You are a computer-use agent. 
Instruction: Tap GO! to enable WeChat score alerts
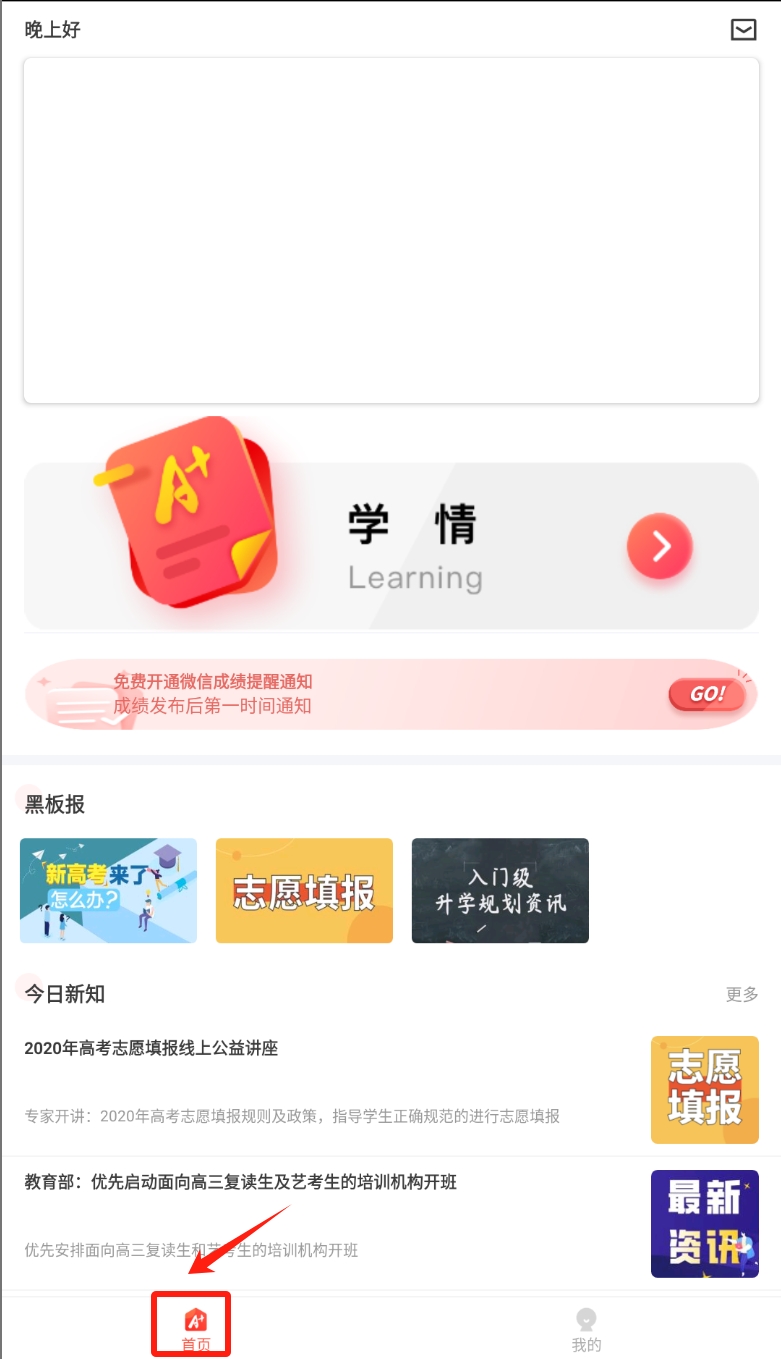coord(707,694)
